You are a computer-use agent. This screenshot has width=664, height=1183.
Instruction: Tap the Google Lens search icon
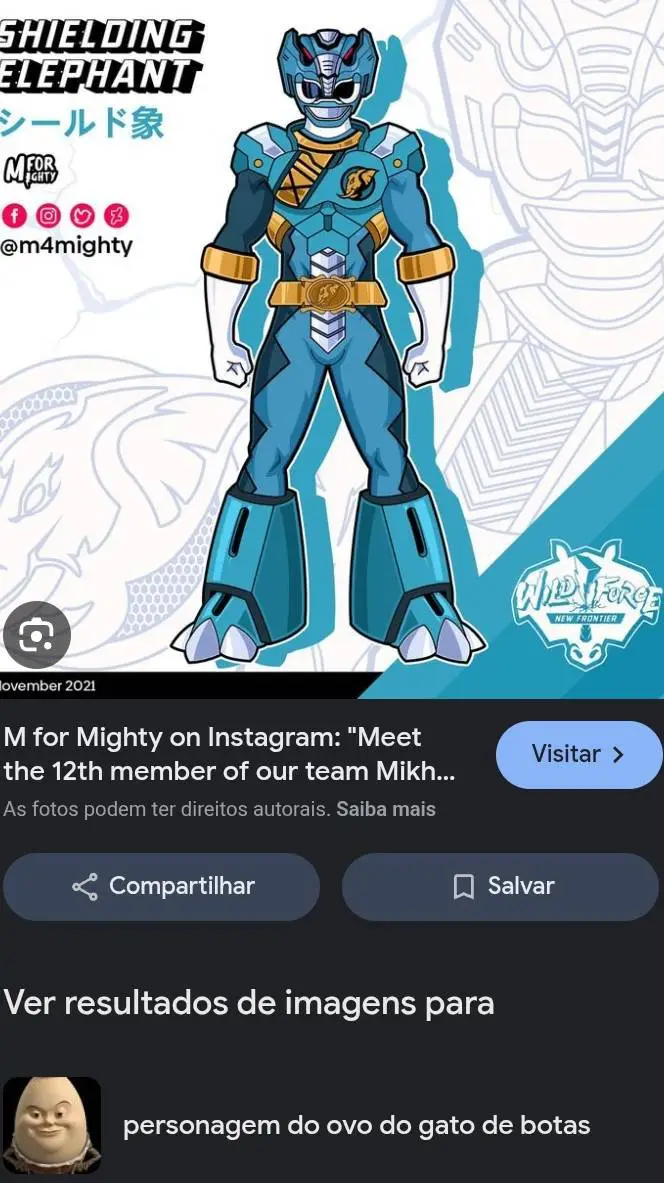point(36,635)
